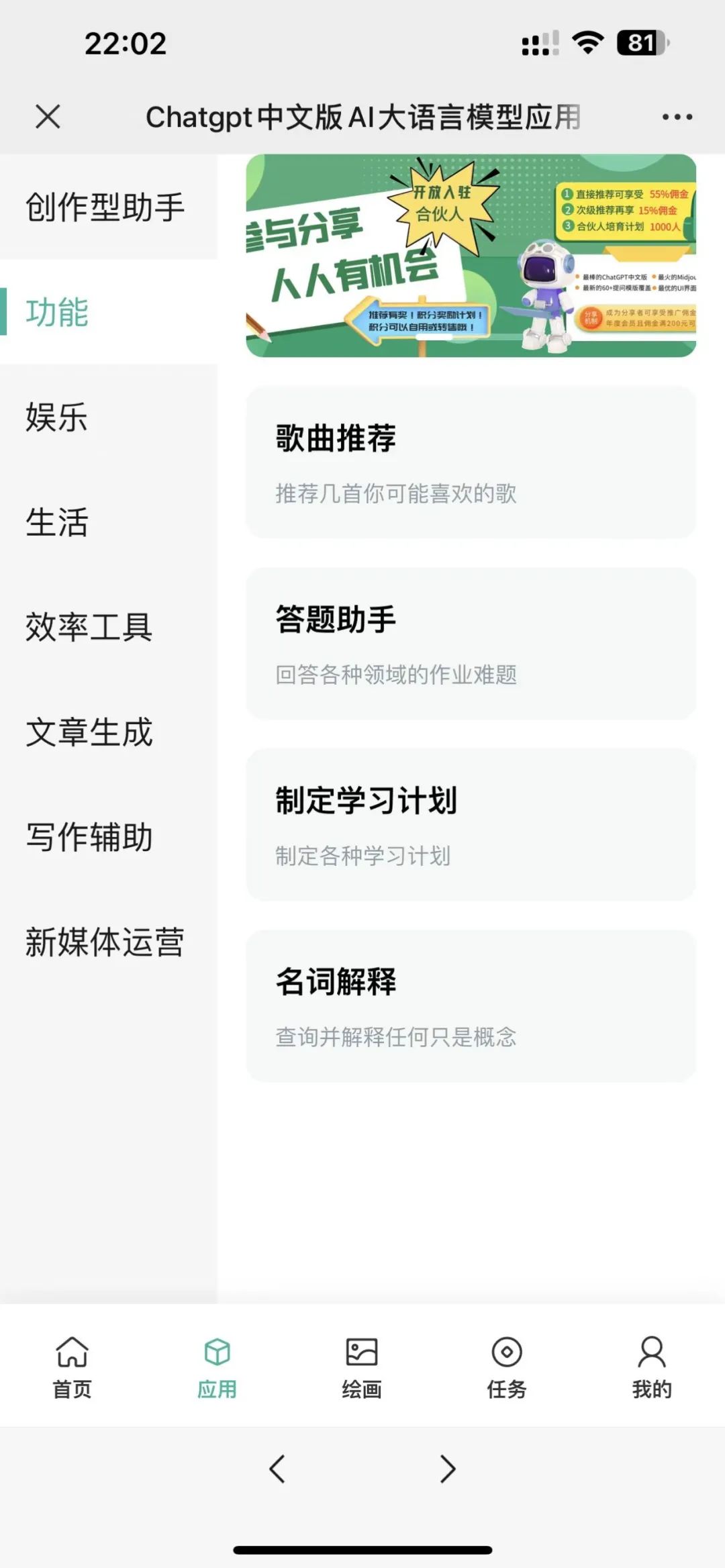Image resolution: width=725 pixels, height=1568 pixels.
Task: Close the Chatgpt中文版 mini program page
Action: pyautogui.click(x=48, y=117)
